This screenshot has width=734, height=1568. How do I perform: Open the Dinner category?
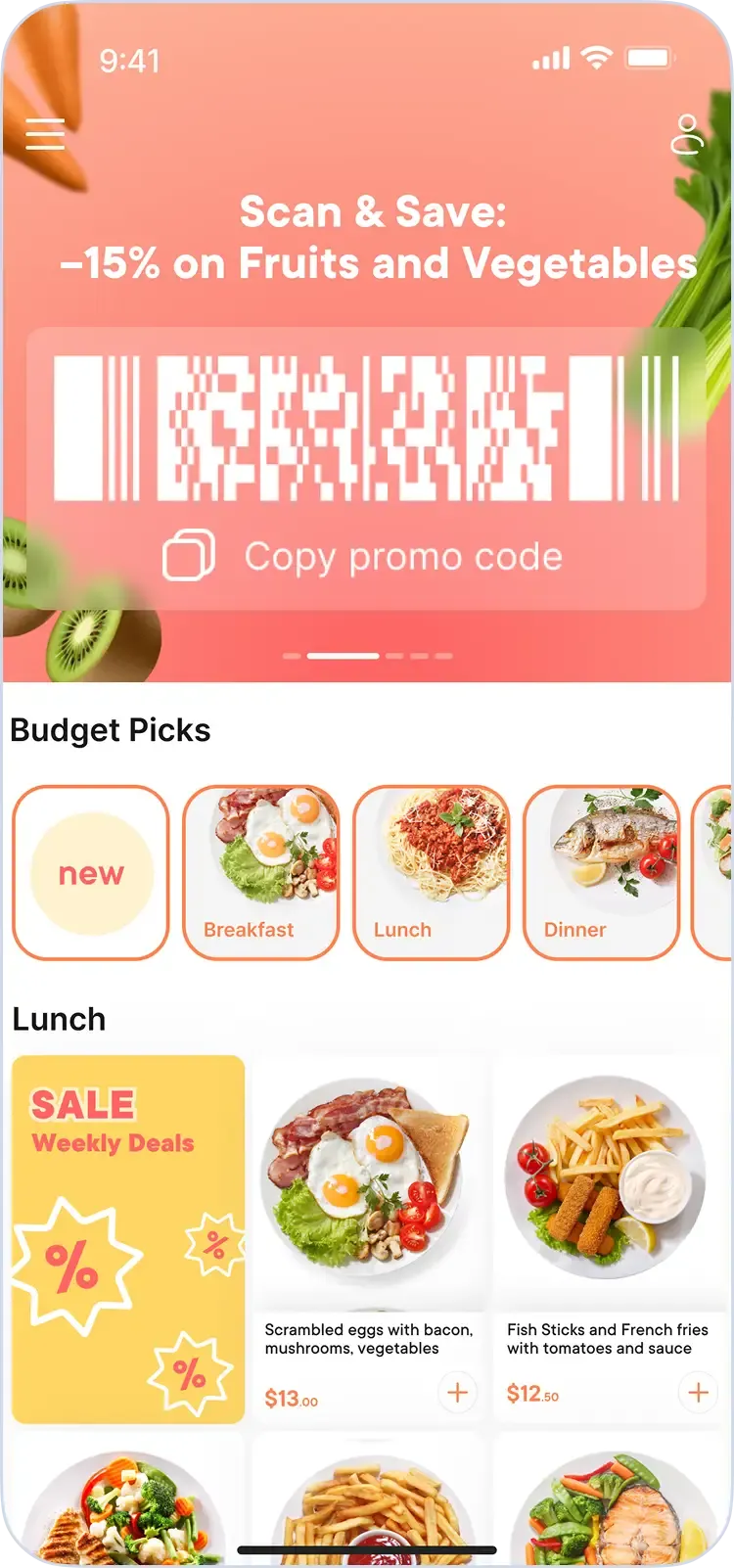(x=602, y=872)
